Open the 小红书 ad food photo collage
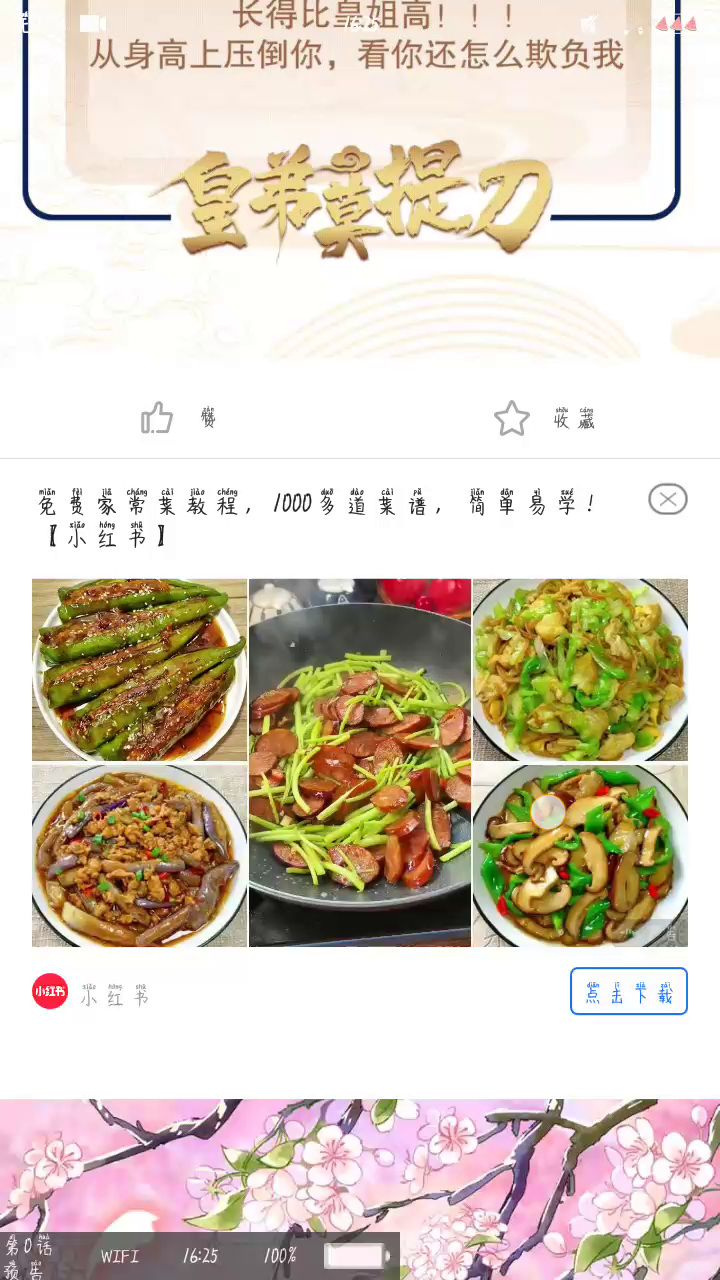 click(360, 762)
